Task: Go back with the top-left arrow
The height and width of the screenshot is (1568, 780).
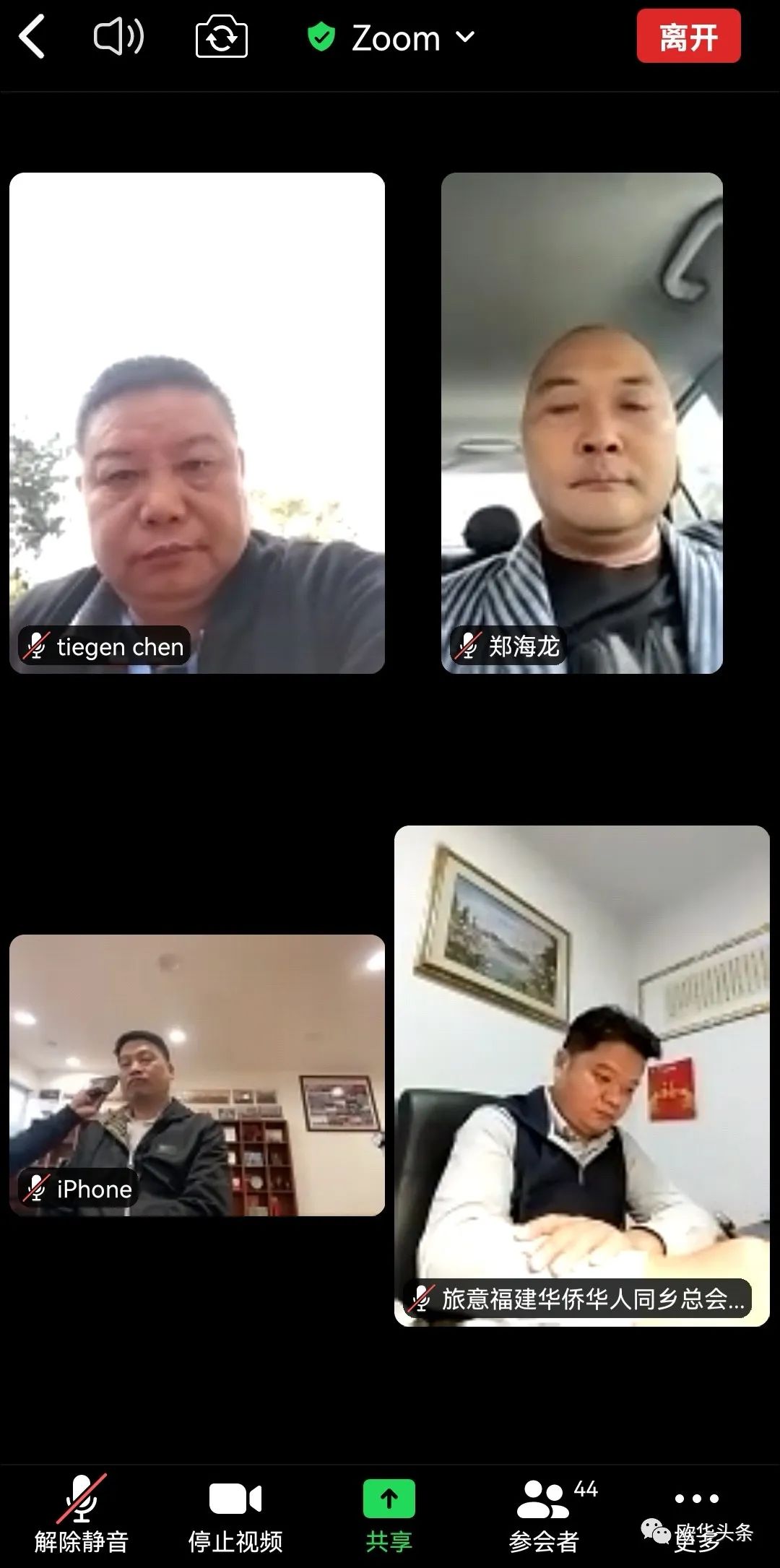Action: (x=32, y=38)
